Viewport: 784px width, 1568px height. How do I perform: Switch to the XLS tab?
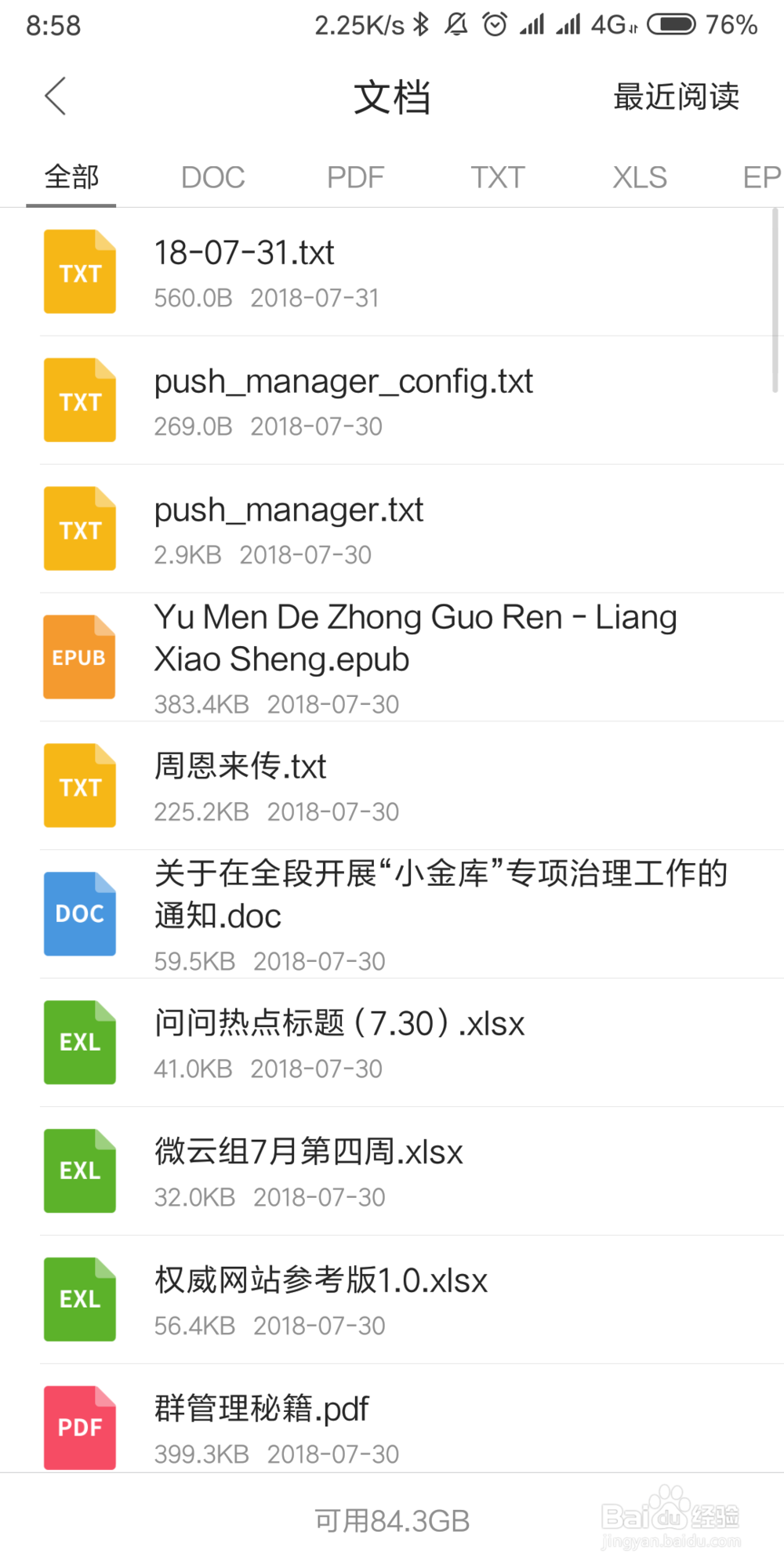(x=639, y=177)
